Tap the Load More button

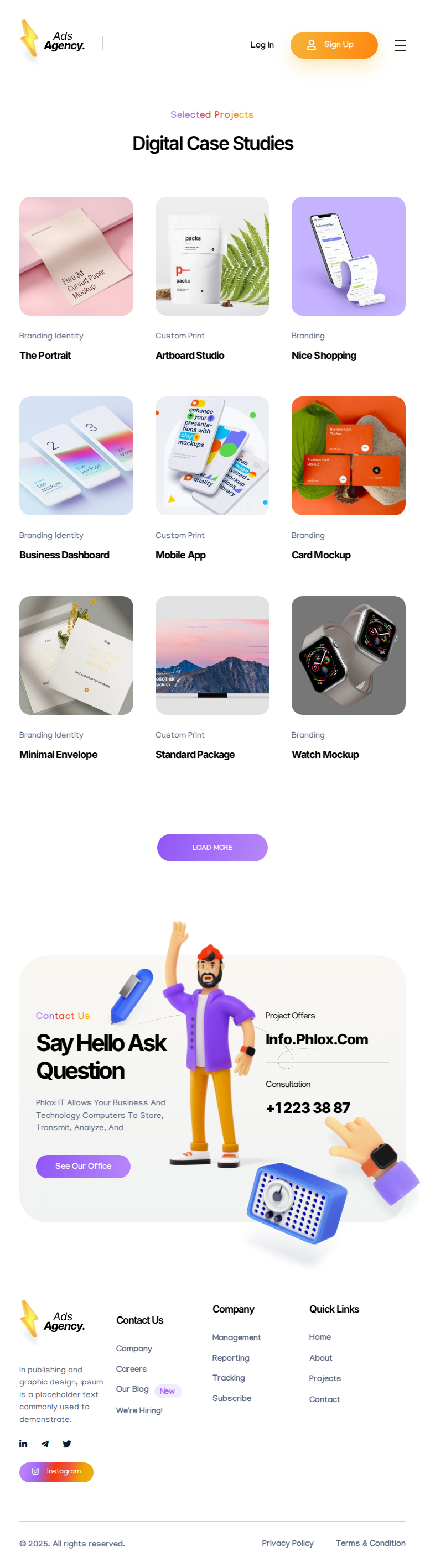coord(212,847)
